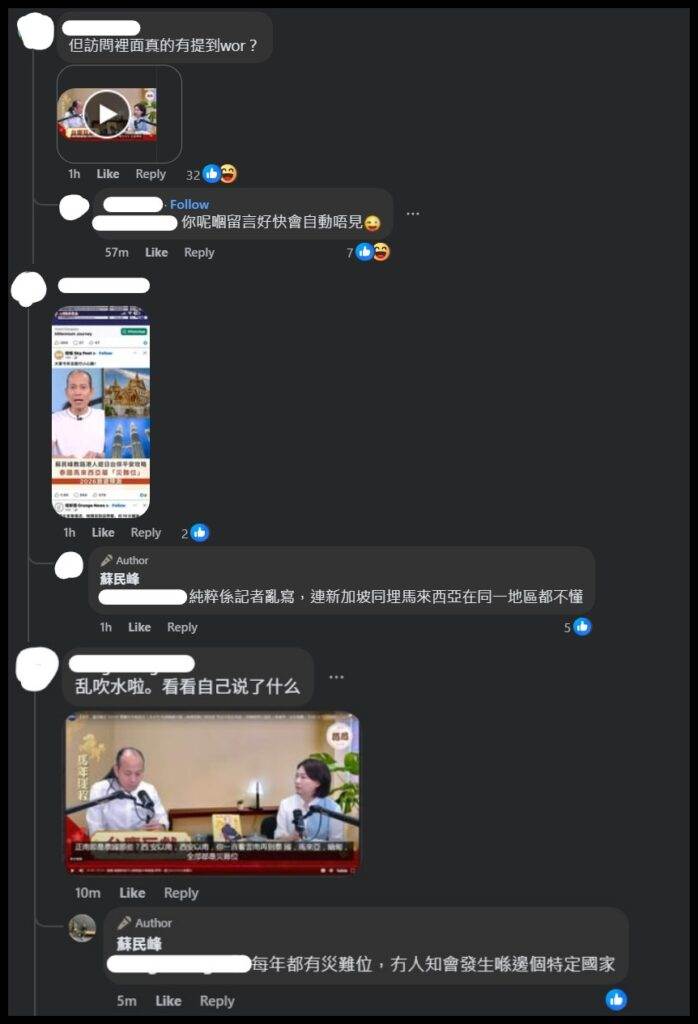Like the comment with the Malaysia screenshot
Screen dimensions: 698x1024
(103, 533)
